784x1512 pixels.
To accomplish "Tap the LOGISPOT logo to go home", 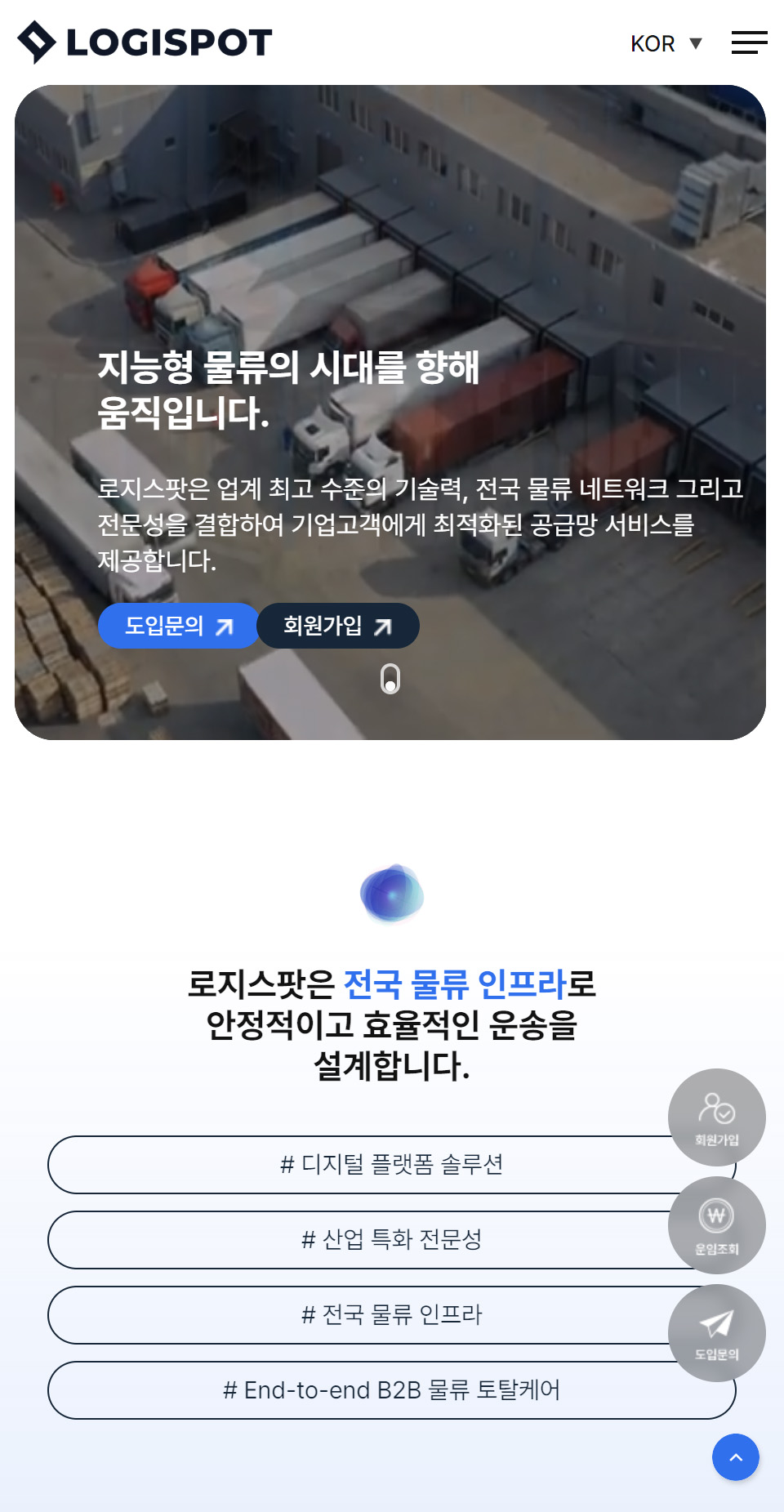I will 145,42.
